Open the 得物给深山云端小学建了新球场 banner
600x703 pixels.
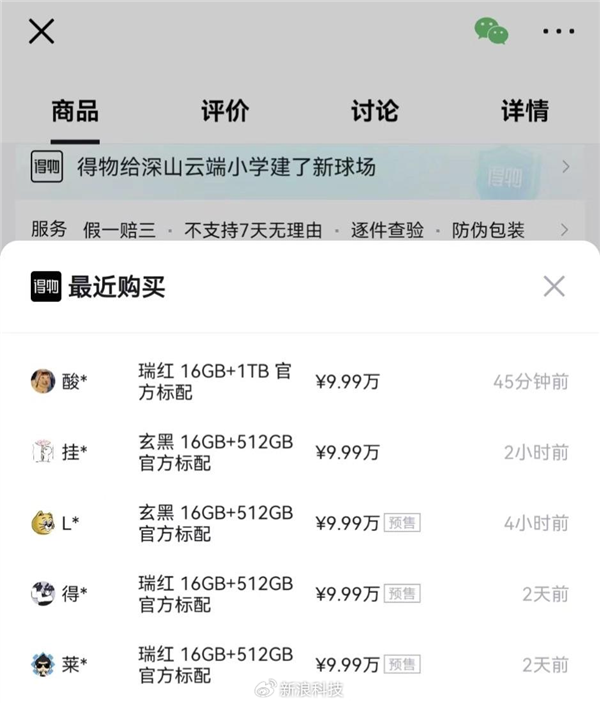300,167
